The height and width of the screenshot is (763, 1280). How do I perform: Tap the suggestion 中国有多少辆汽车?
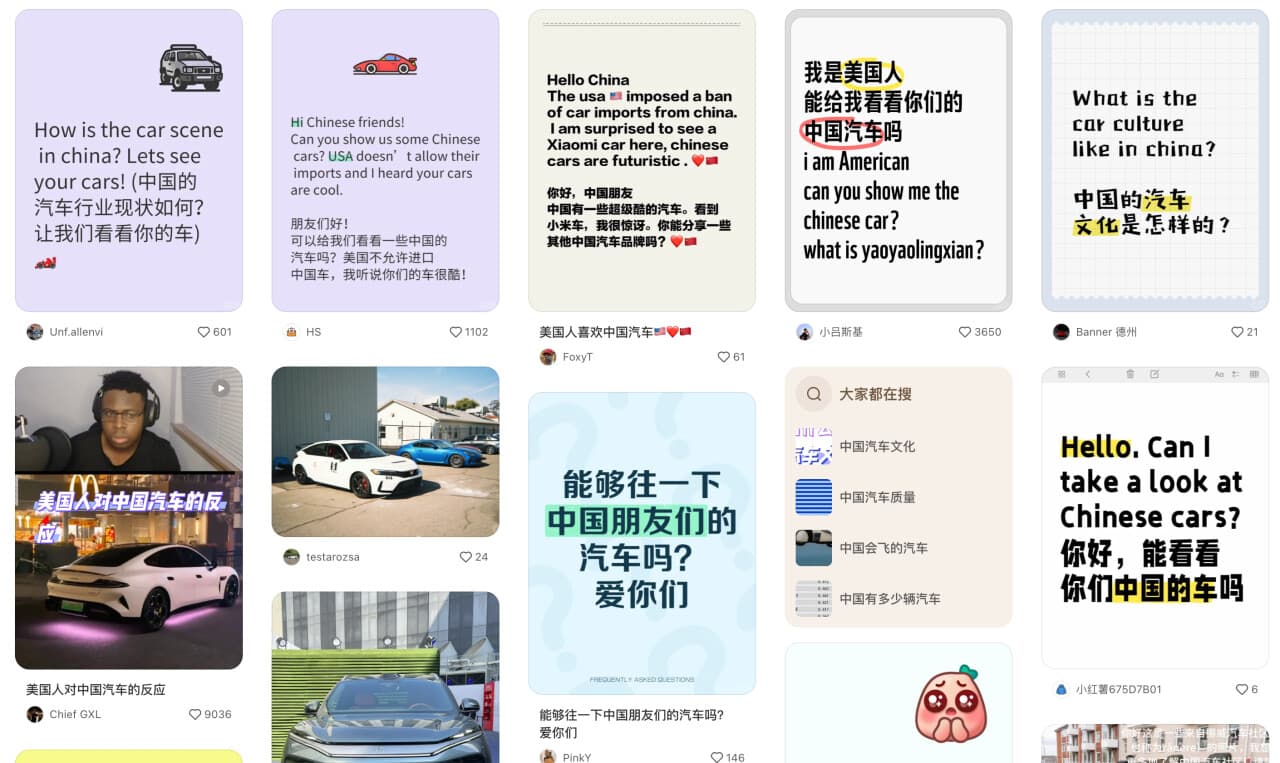[x=889, y=599]
